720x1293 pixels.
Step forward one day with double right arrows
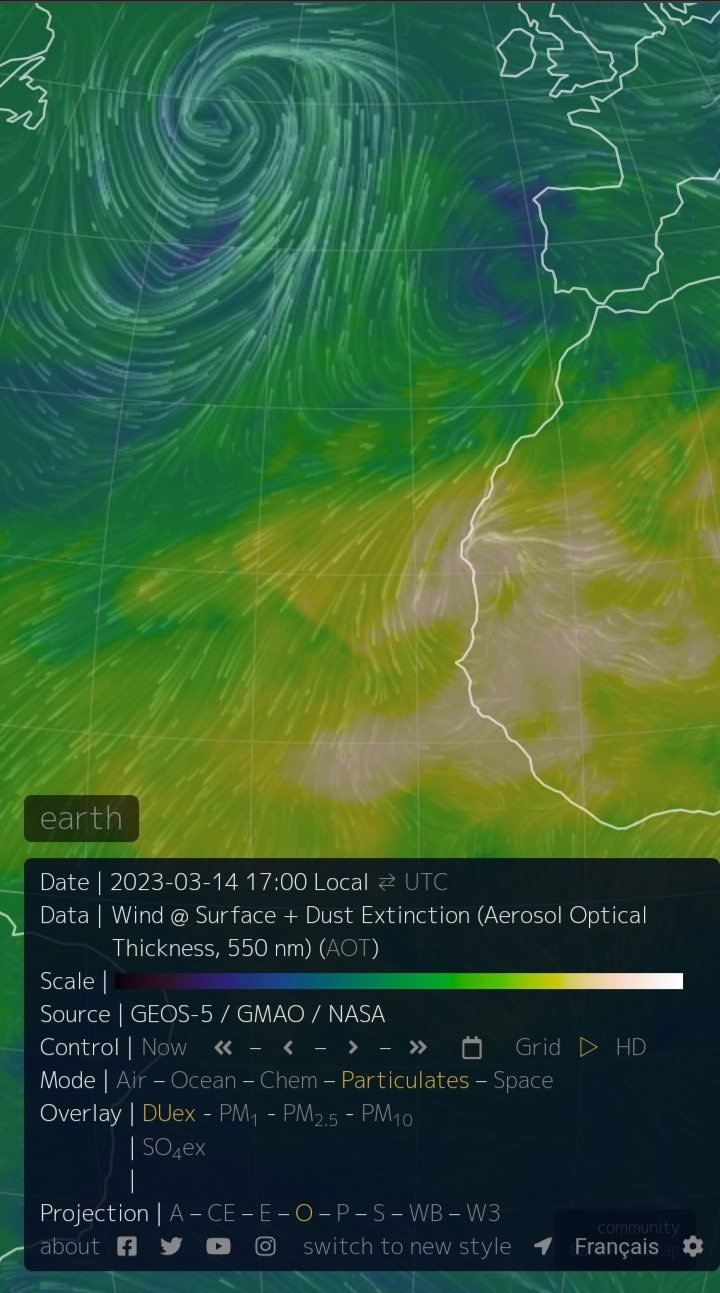click(418, 1047)
